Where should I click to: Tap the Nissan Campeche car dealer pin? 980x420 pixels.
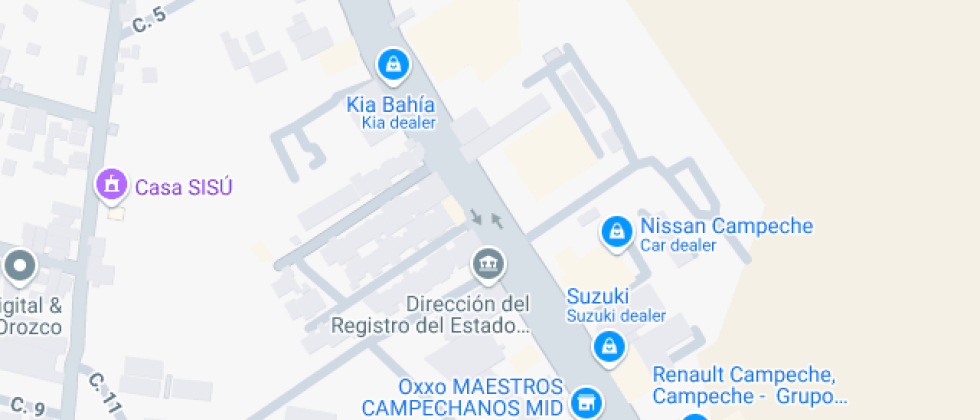tap(617, 232)
